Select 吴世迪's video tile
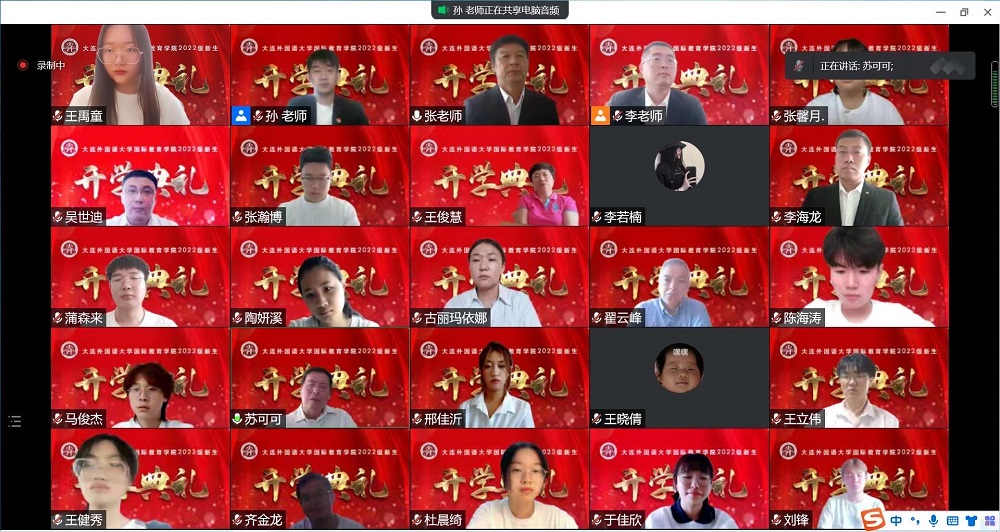The image size is (1000, 532). [140, 176]
